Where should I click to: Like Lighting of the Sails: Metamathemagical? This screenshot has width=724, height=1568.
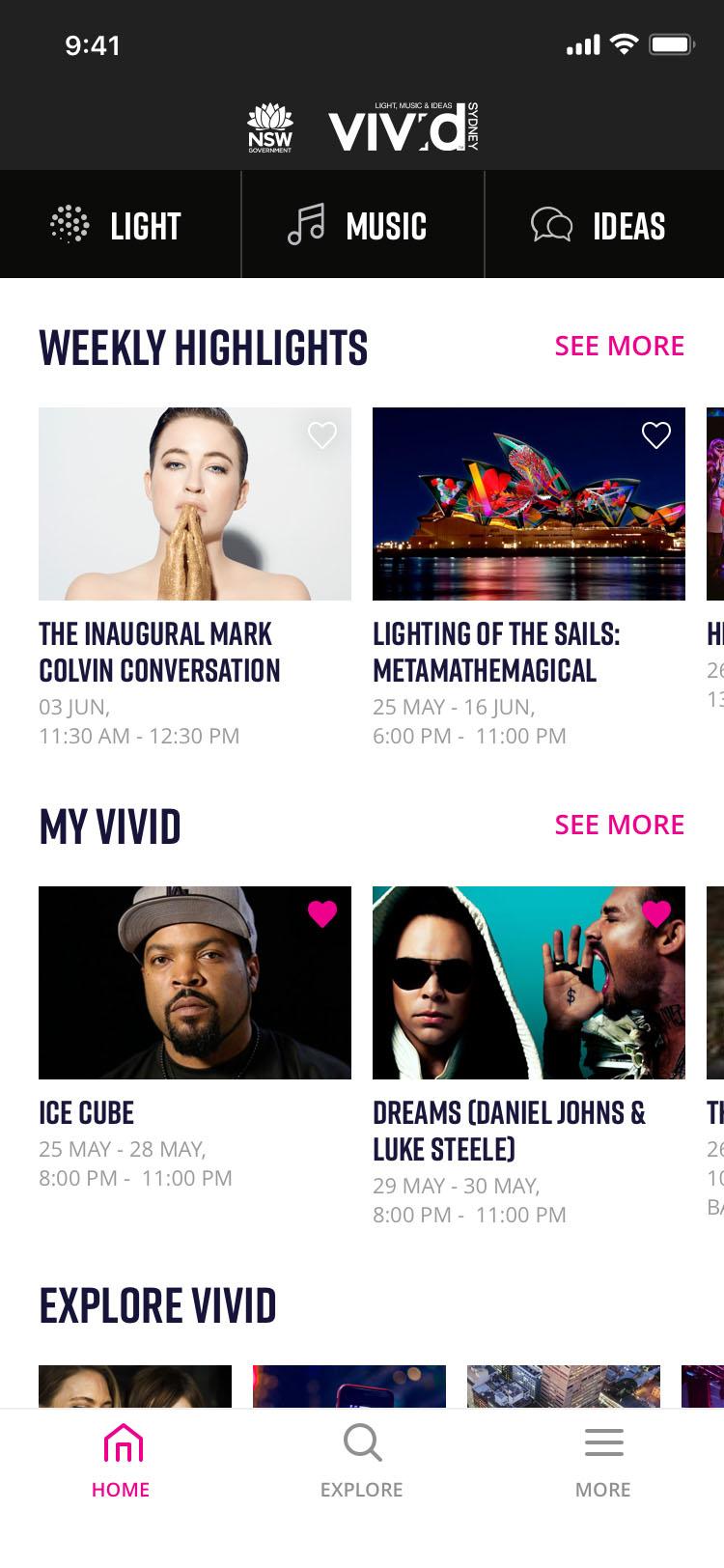[x=656, y=435]
